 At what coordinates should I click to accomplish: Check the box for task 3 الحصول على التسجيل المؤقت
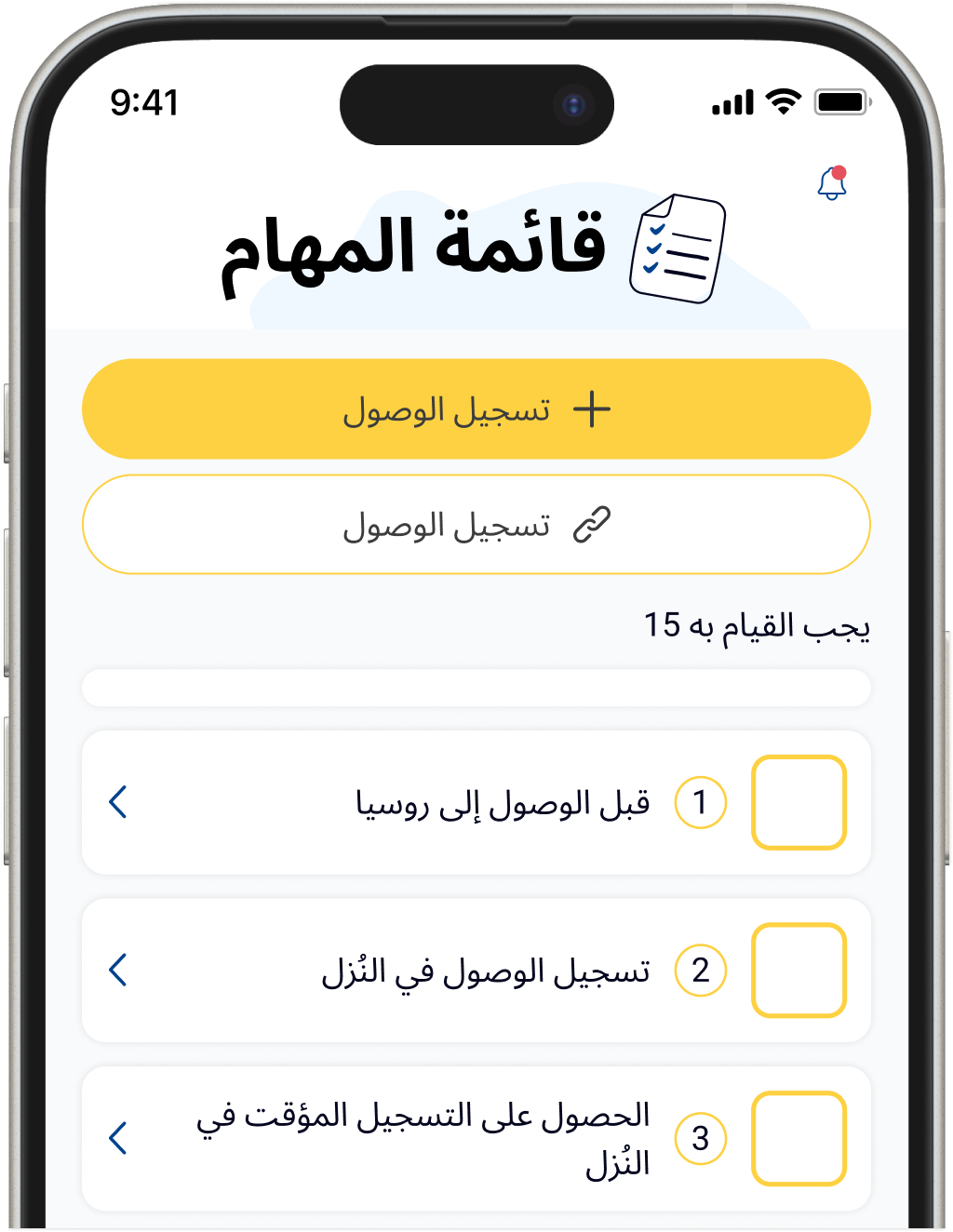click(799, 1138)
